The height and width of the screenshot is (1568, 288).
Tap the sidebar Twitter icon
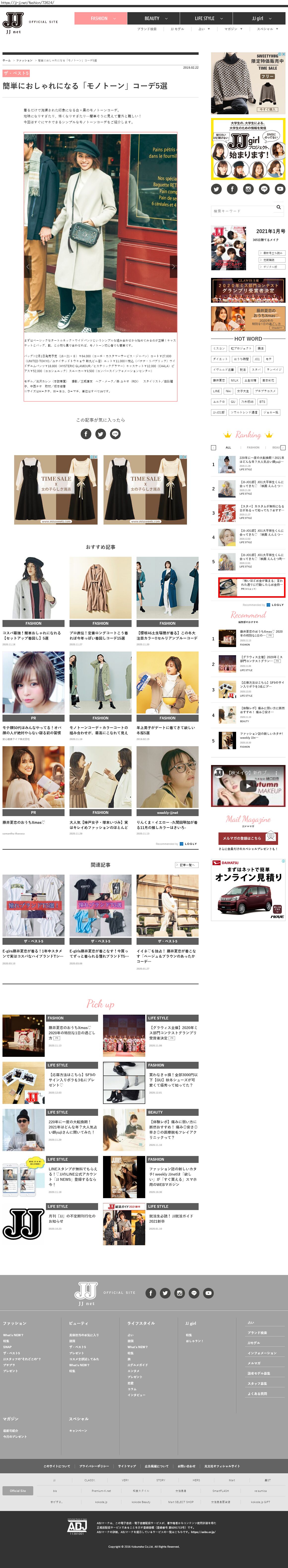(x=216, y=189)
